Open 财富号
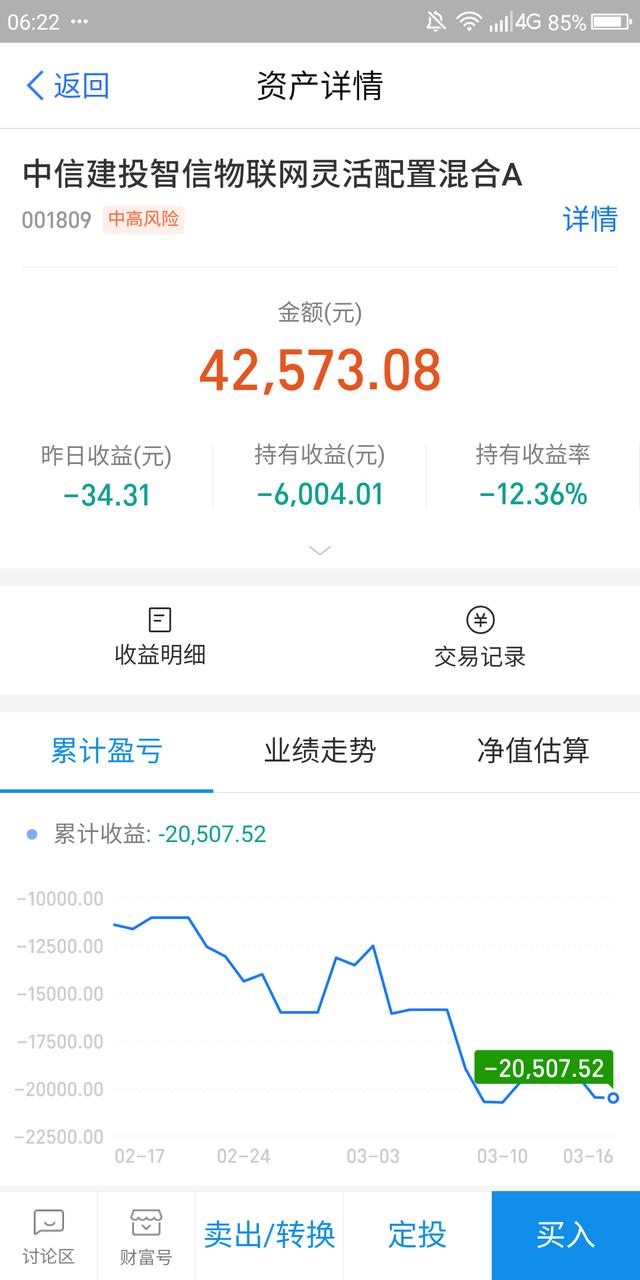The width and height of the screenshot is (640, 1280). (146, 1236)
